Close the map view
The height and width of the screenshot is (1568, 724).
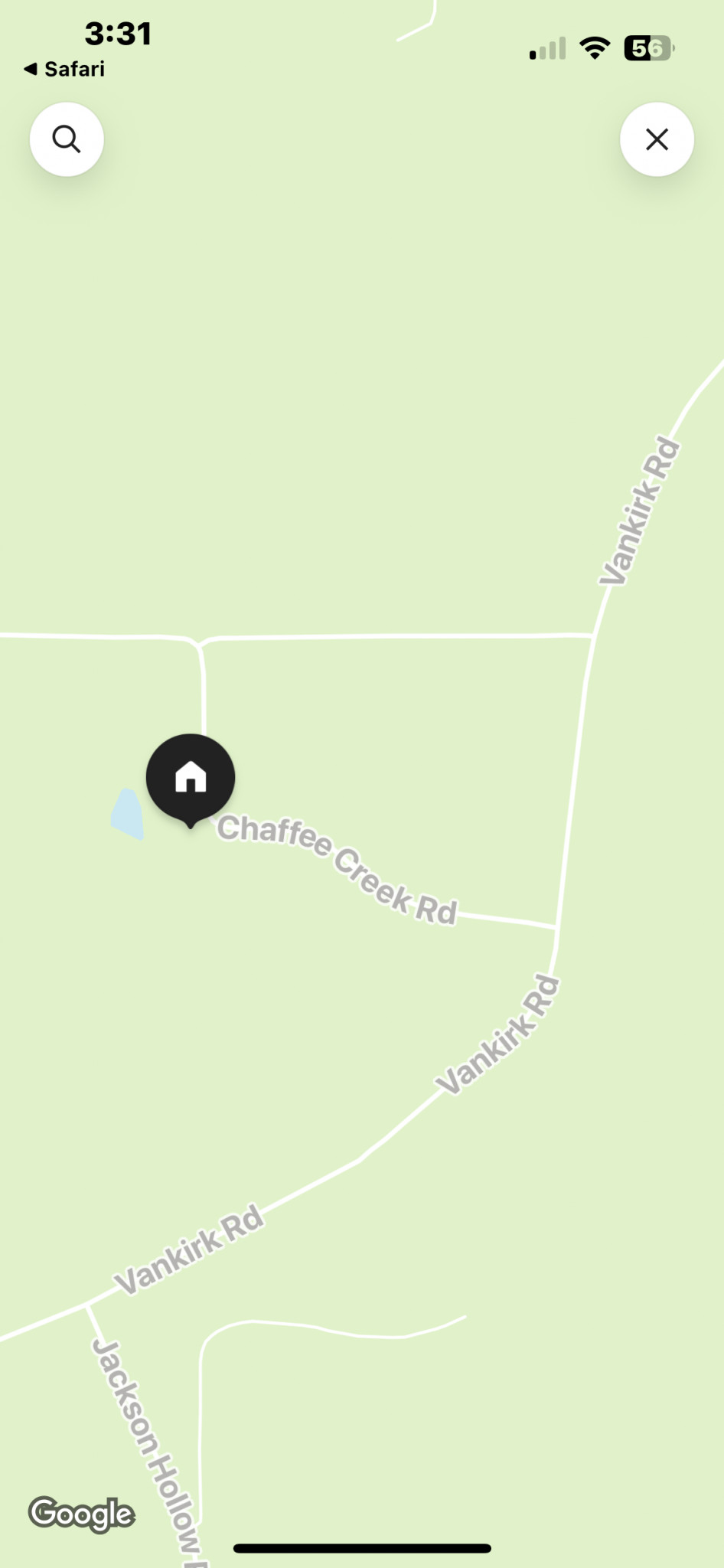(x=657, y=139)
